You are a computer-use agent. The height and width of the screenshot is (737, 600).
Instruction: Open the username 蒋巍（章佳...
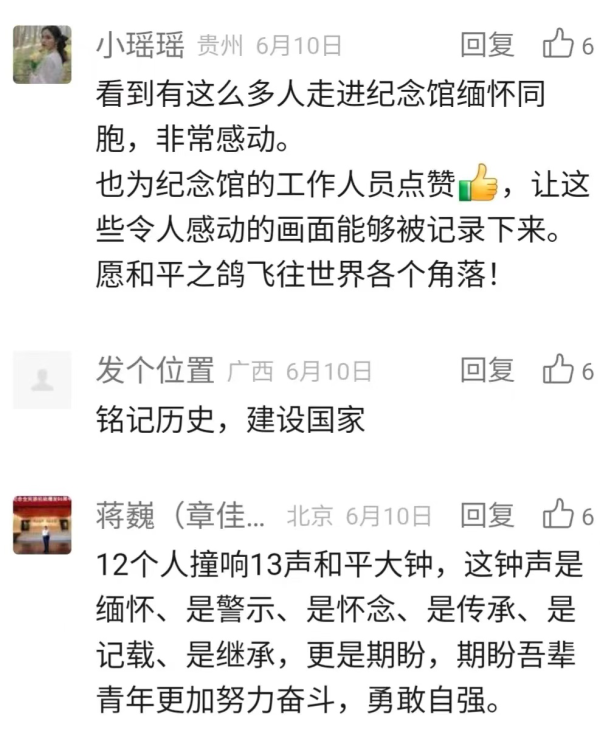(x=182, y=516)
